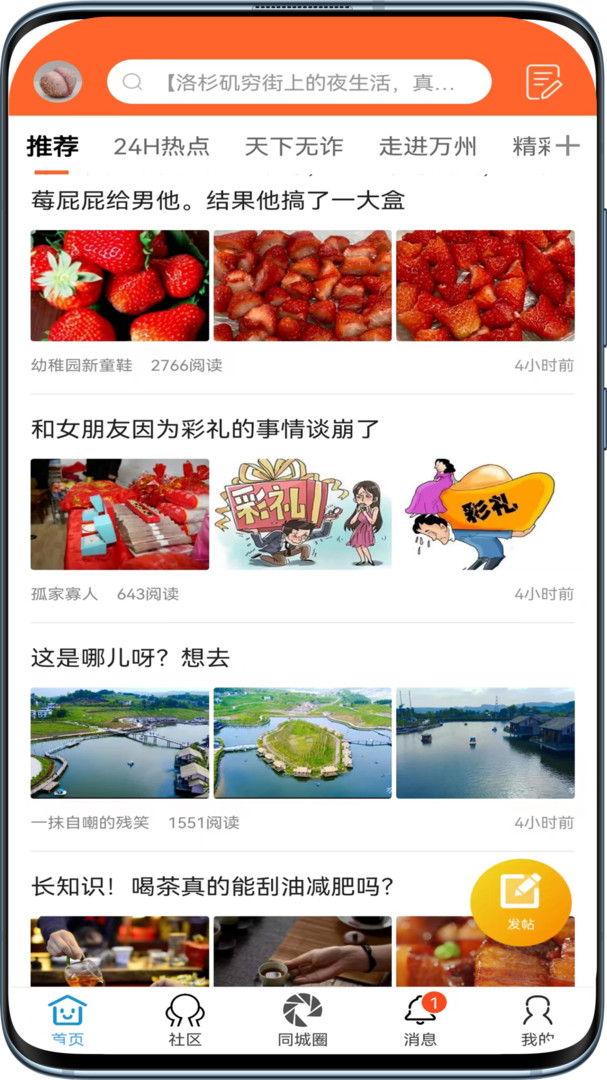
Task: Open the post about 喝茶刮油减肥
Action: [212, 886]
